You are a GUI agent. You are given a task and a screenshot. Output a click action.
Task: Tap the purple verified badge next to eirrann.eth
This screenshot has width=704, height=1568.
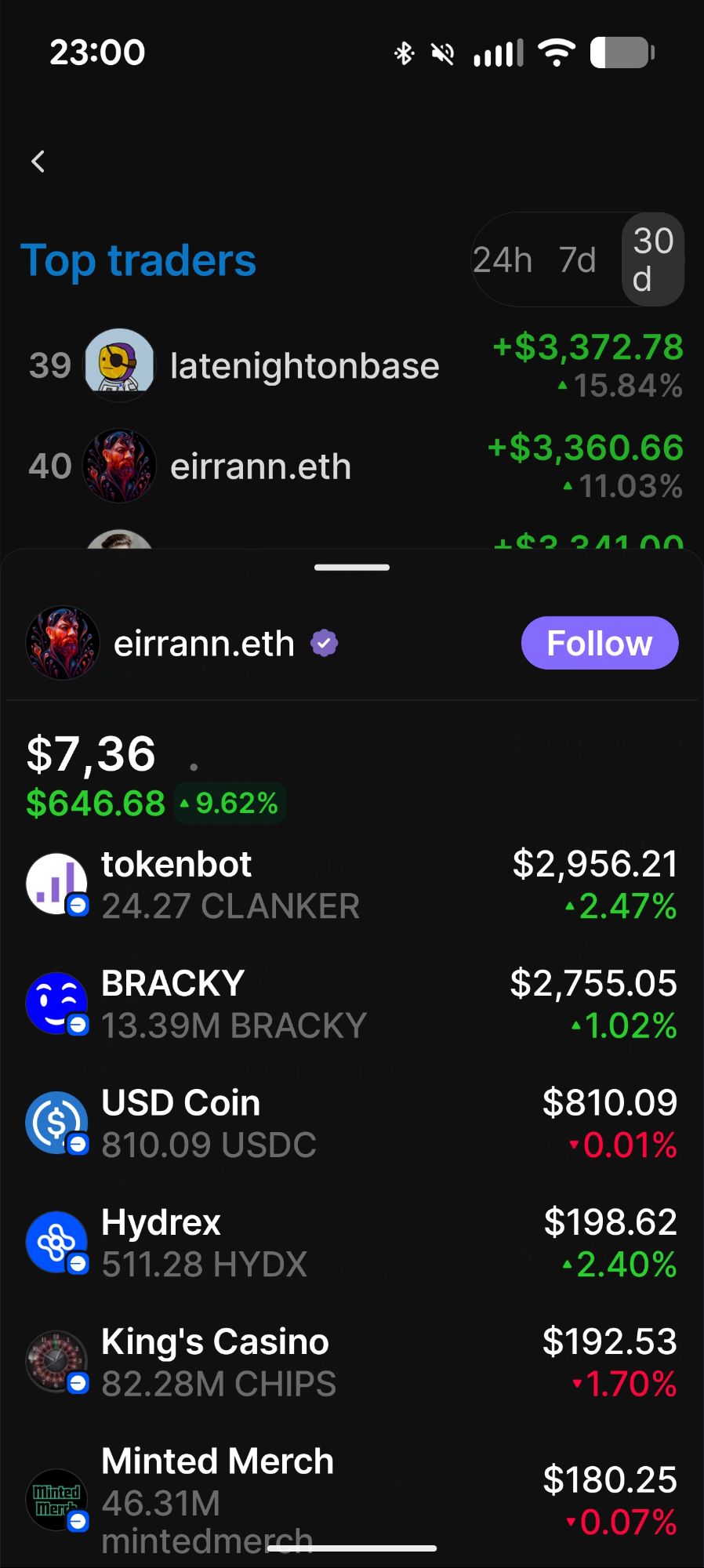(325, 641)
